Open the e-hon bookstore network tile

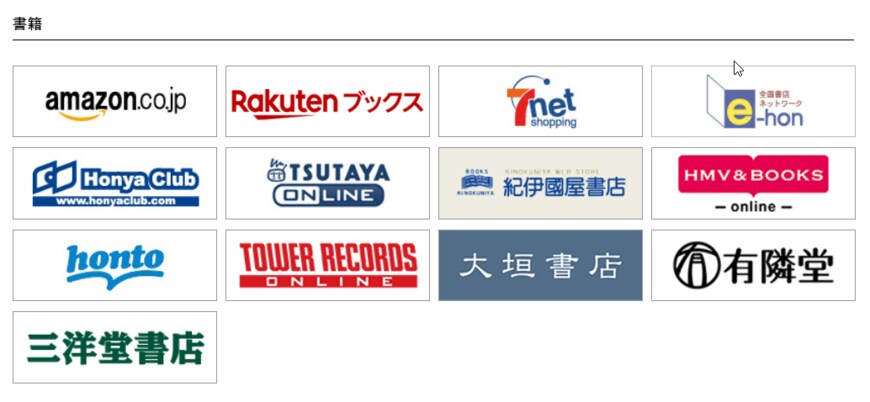753,101
